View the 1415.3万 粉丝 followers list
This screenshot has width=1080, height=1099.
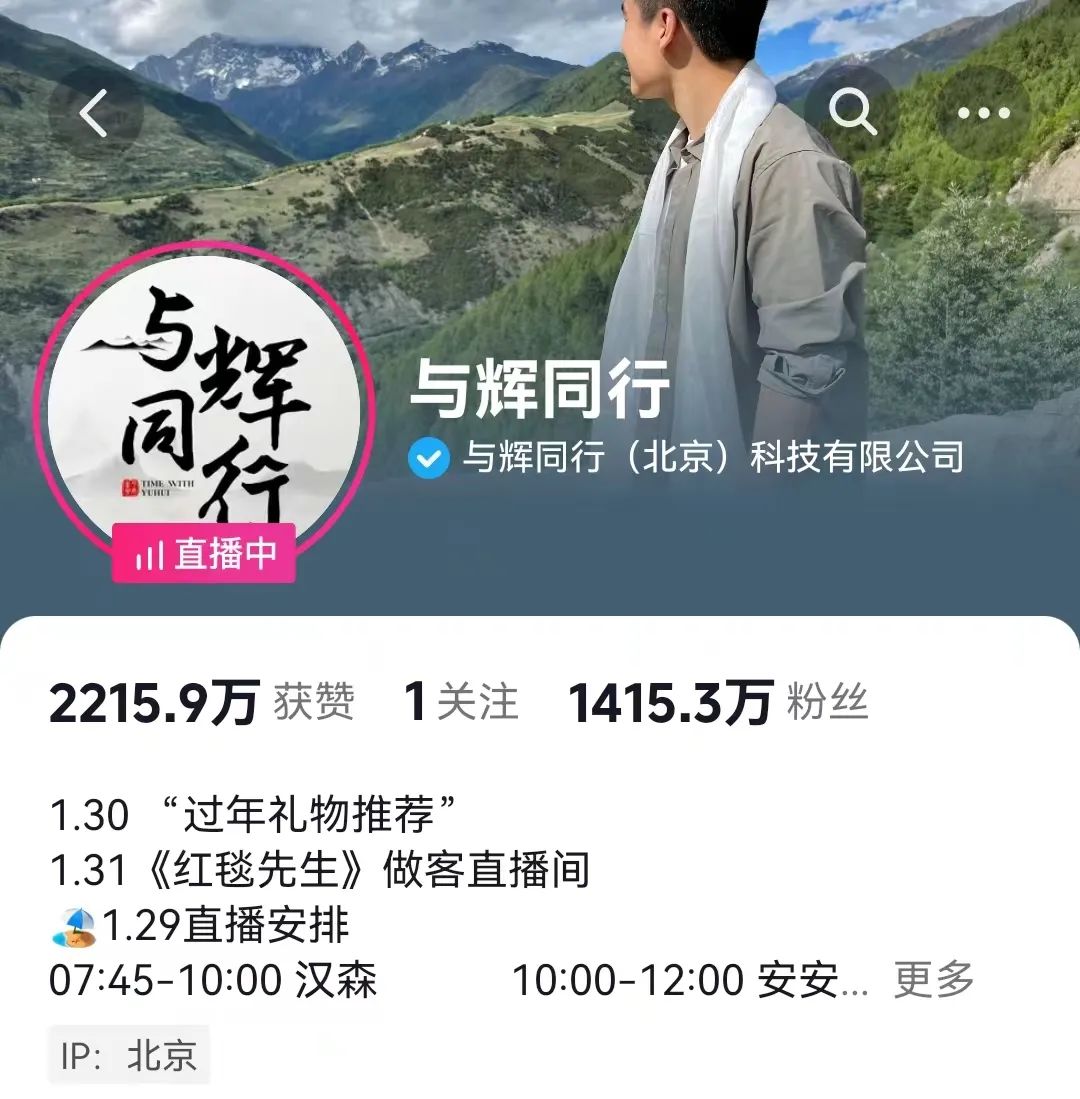tap(717, 703)
